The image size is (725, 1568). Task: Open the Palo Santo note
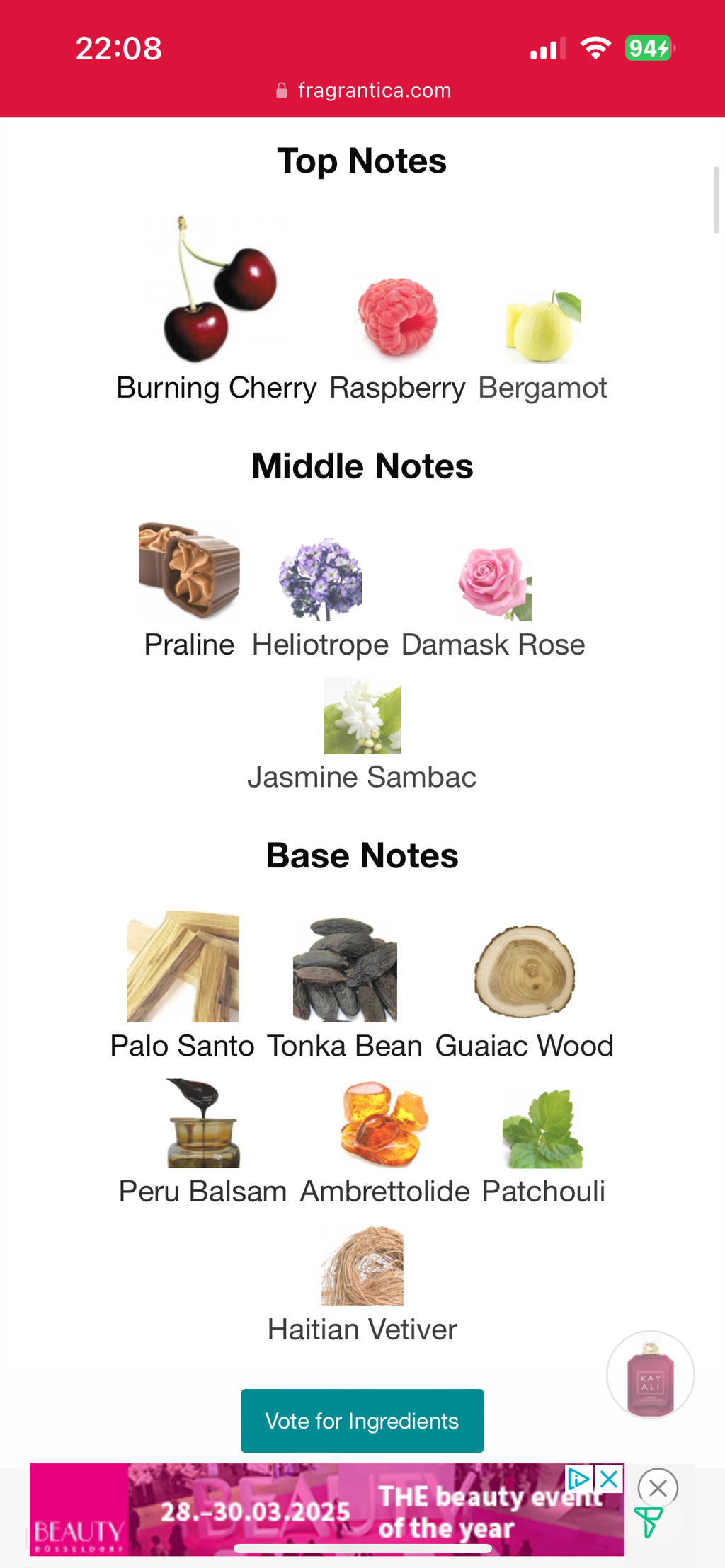pyautogui.click(x=183, y=985)
